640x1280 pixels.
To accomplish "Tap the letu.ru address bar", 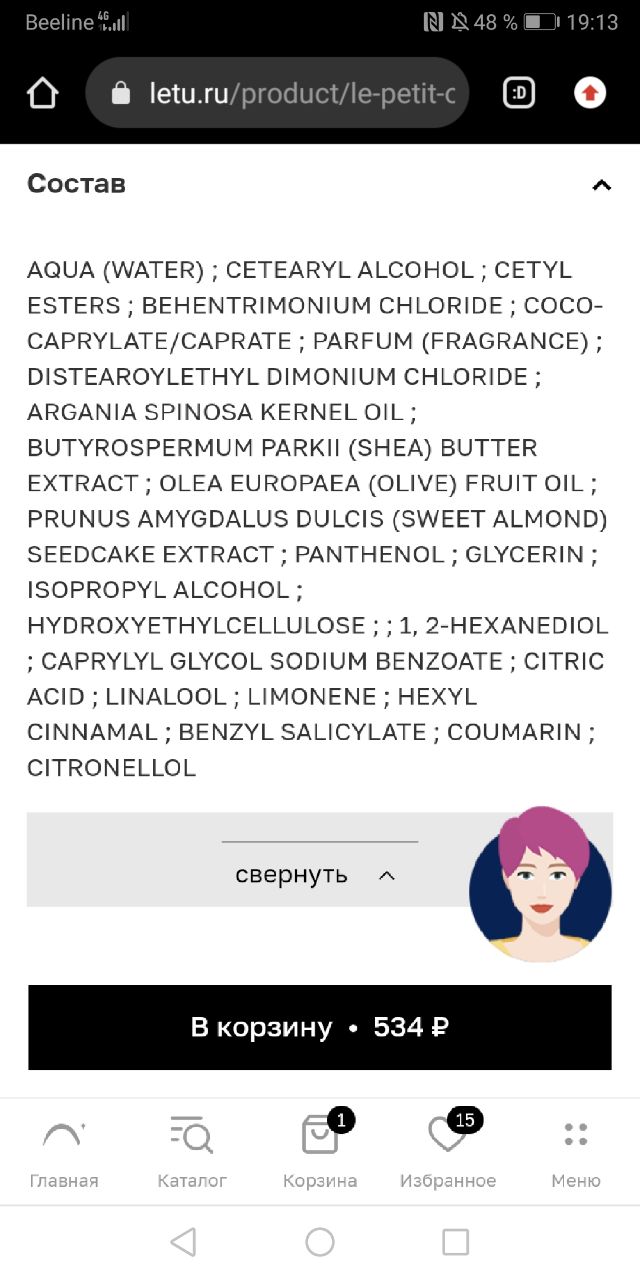I will (x=277, y=93).
